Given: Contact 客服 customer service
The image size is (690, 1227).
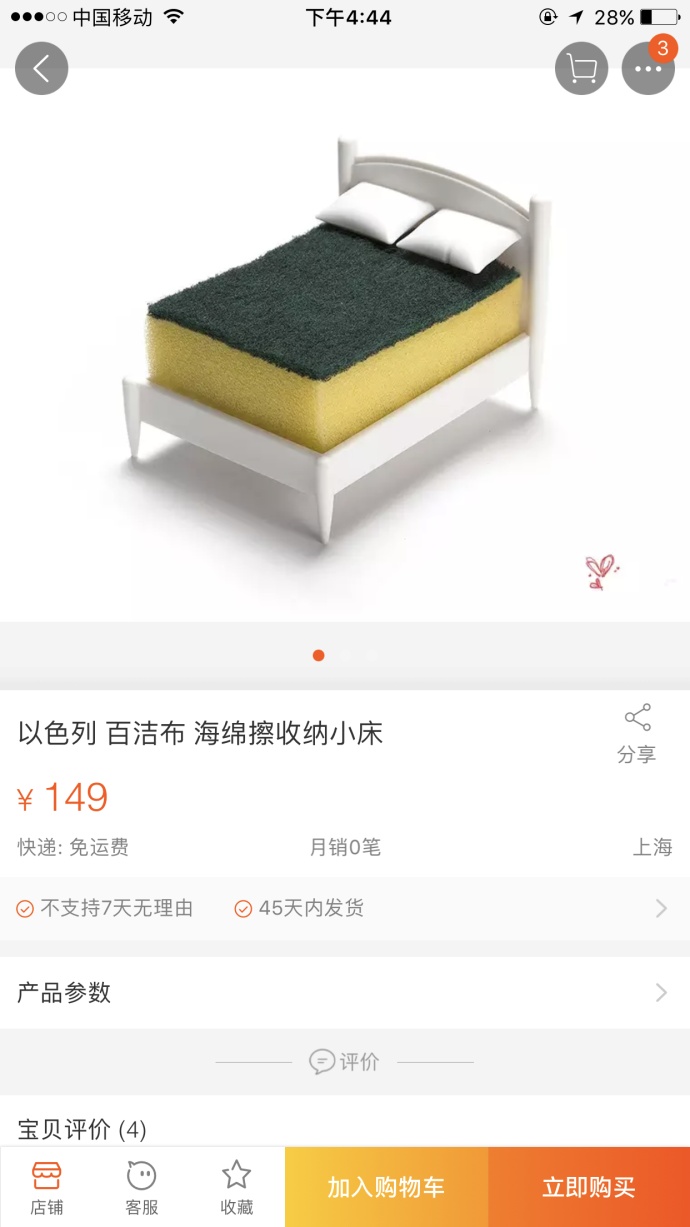Looking at the screenshot, I should pyautogui.click(x=142, y=1187).
